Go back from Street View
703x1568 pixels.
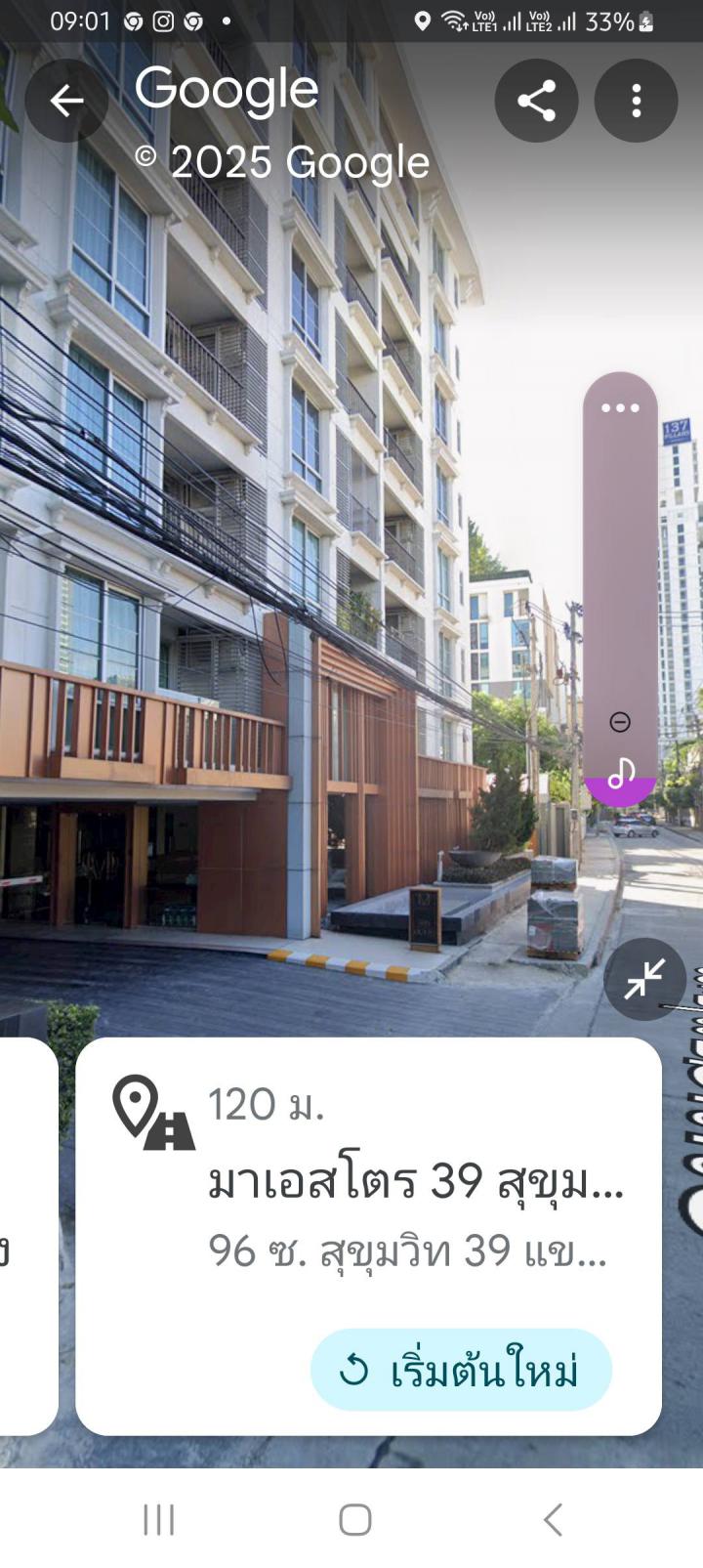[66, 101]
